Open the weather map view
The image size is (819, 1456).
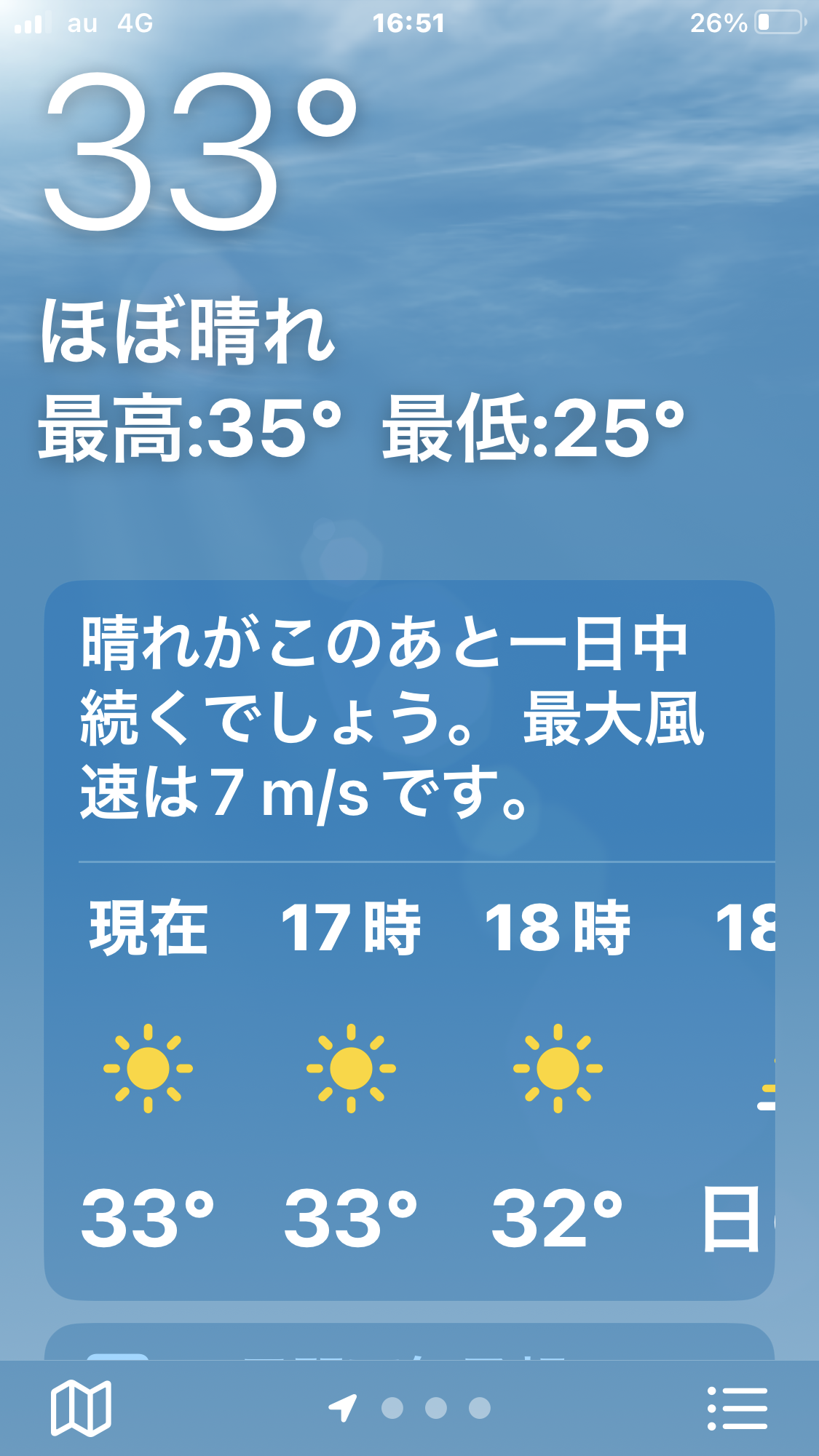81,1407
